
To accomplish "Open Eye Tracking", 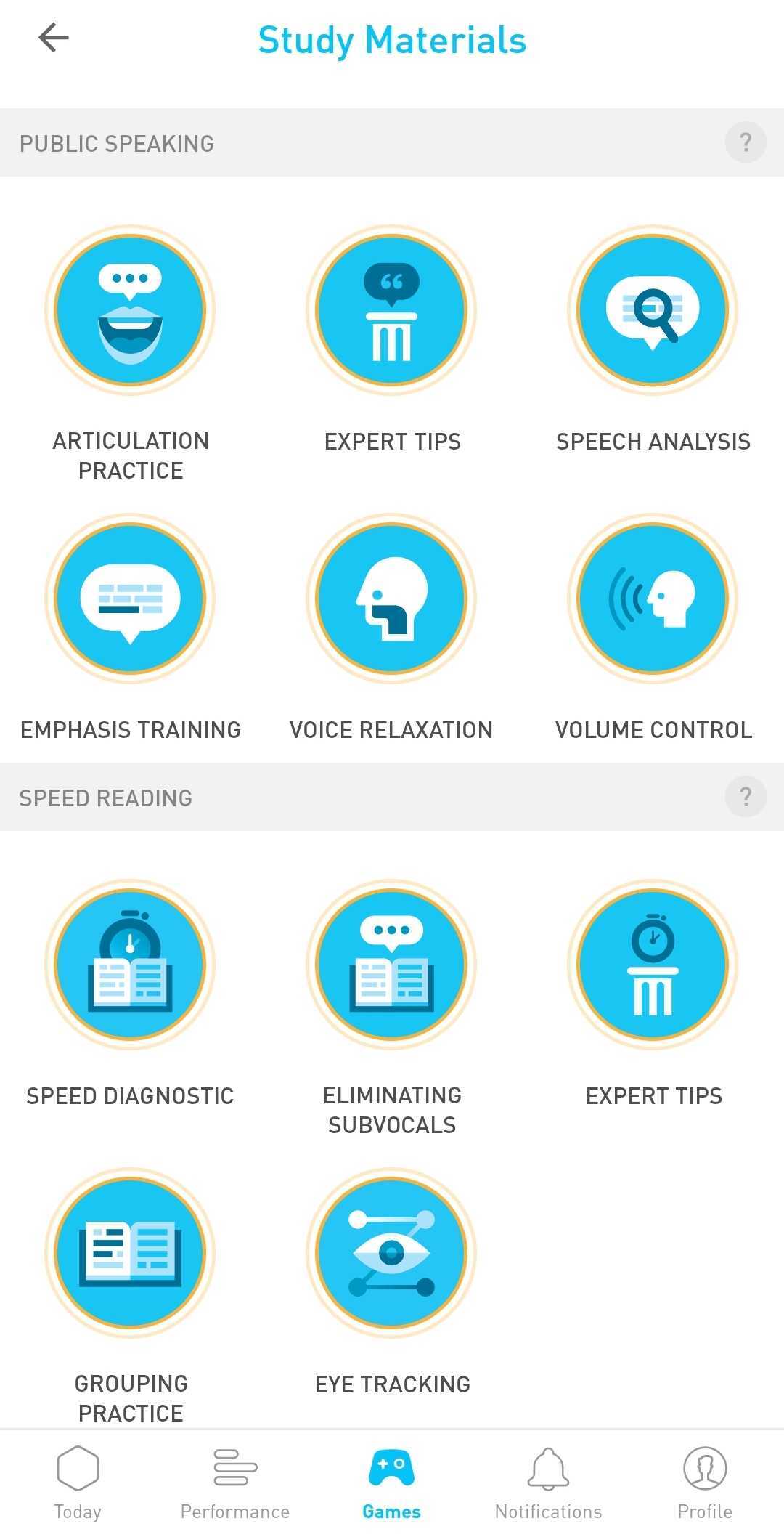I will [x=392, y=1253].
